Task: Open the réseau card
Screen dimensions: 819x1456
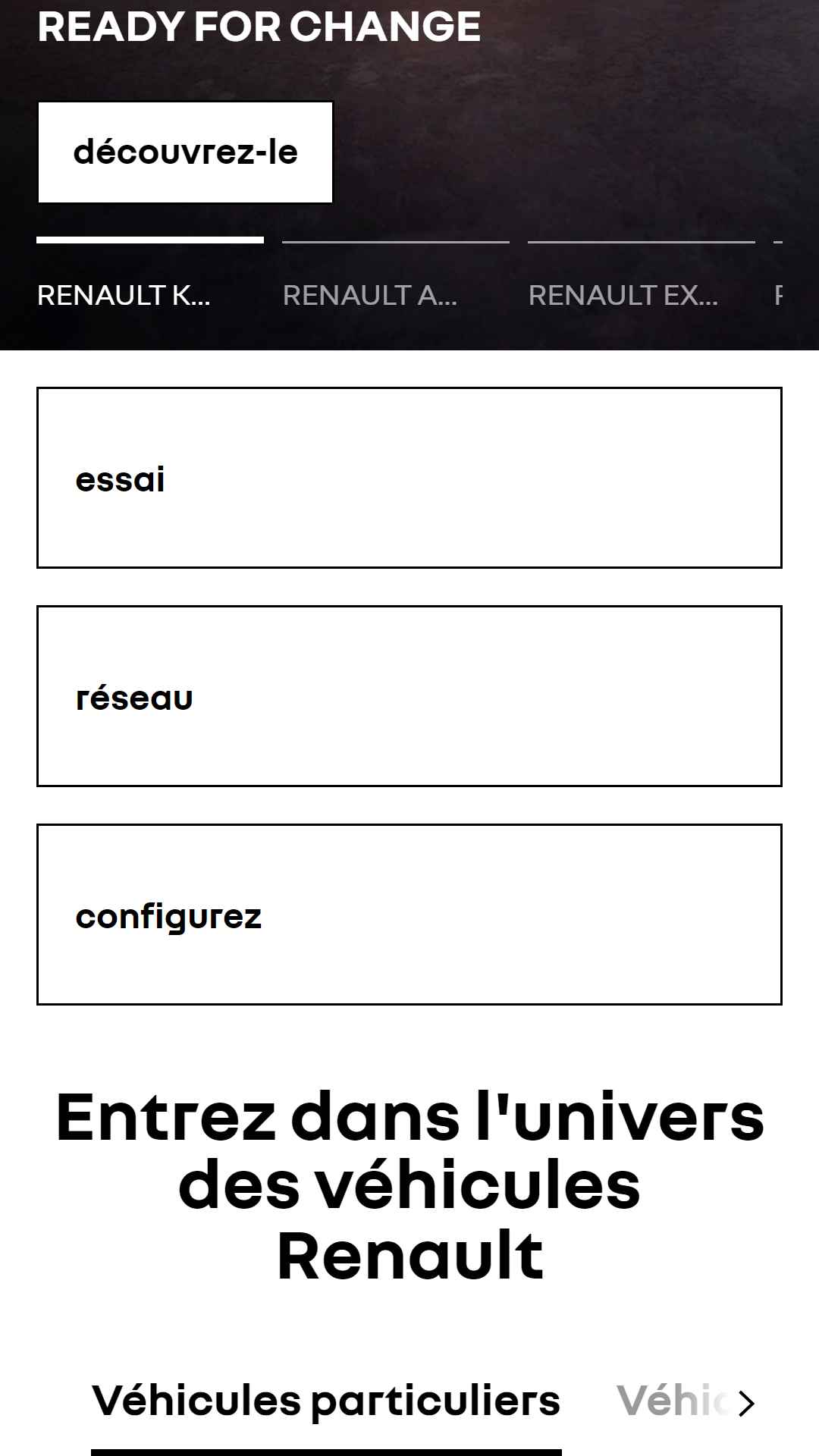Action: (409, 696)
